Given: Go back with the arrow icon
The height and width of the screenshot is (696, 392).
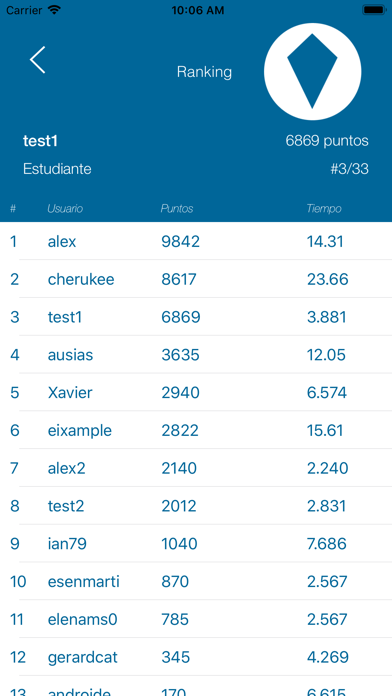Looking at the screenshot, I should click(38, 60).
